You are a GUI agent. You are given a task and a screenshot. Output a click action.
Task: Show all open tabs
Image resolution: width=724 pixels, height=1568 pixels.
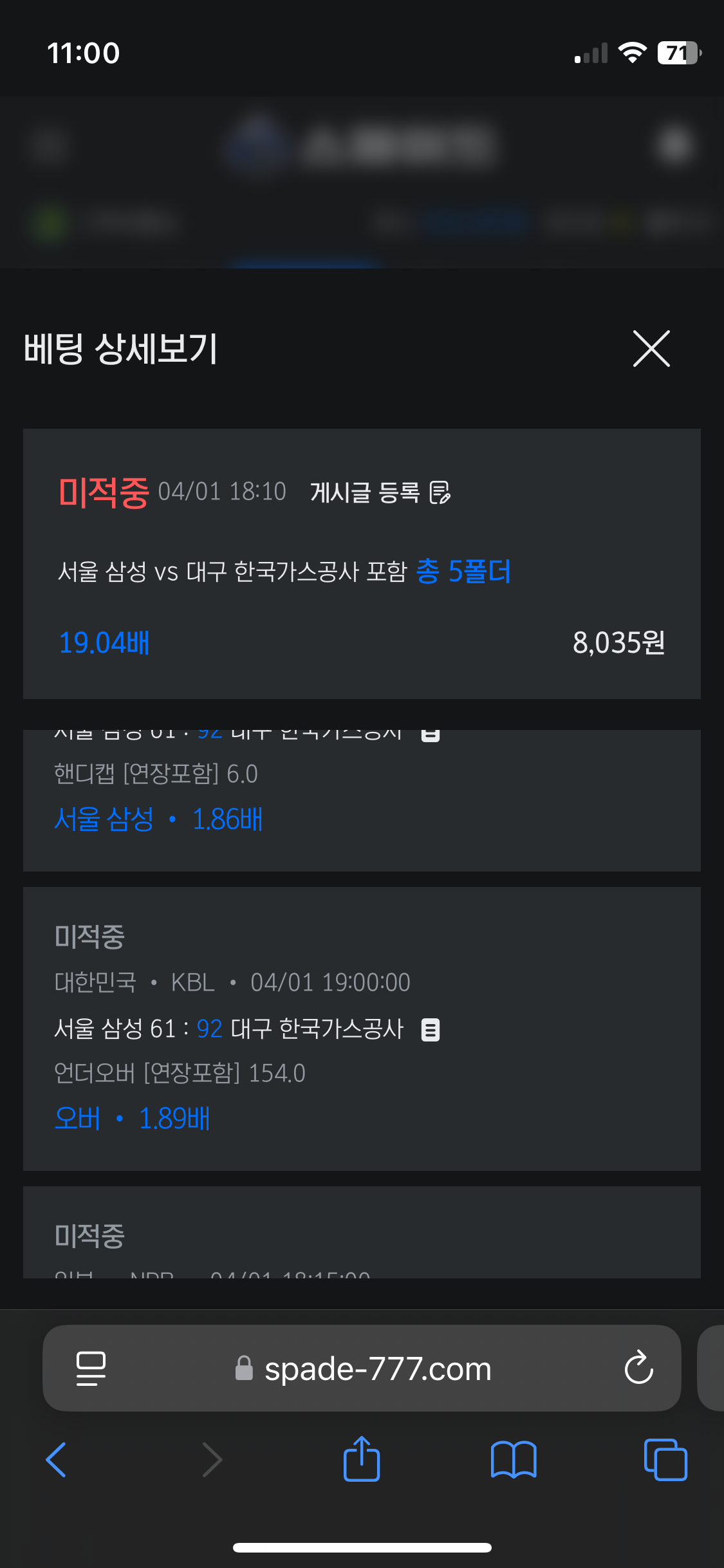point(665,1459)
